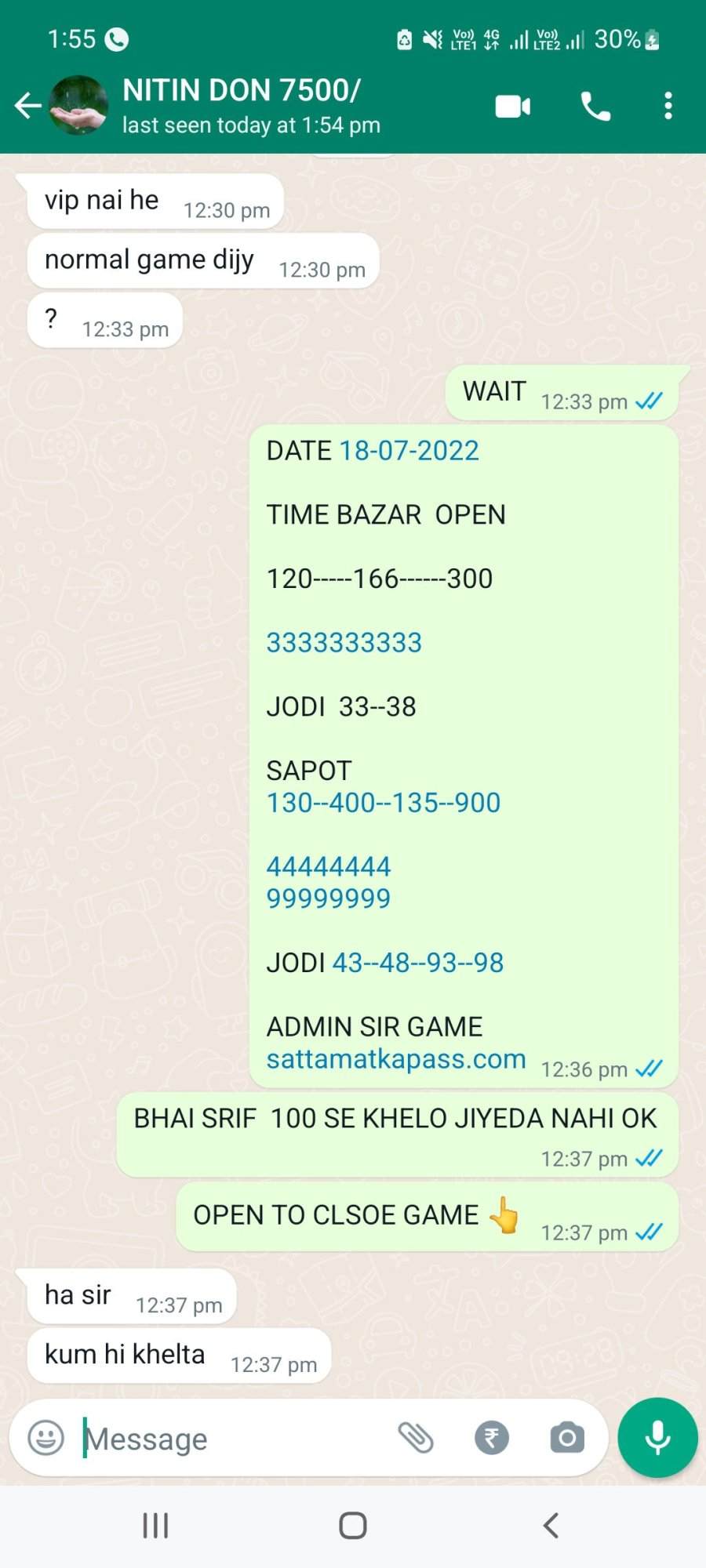
Task: Tap the 18-07-2022 date link
Action: click(409, 451)
